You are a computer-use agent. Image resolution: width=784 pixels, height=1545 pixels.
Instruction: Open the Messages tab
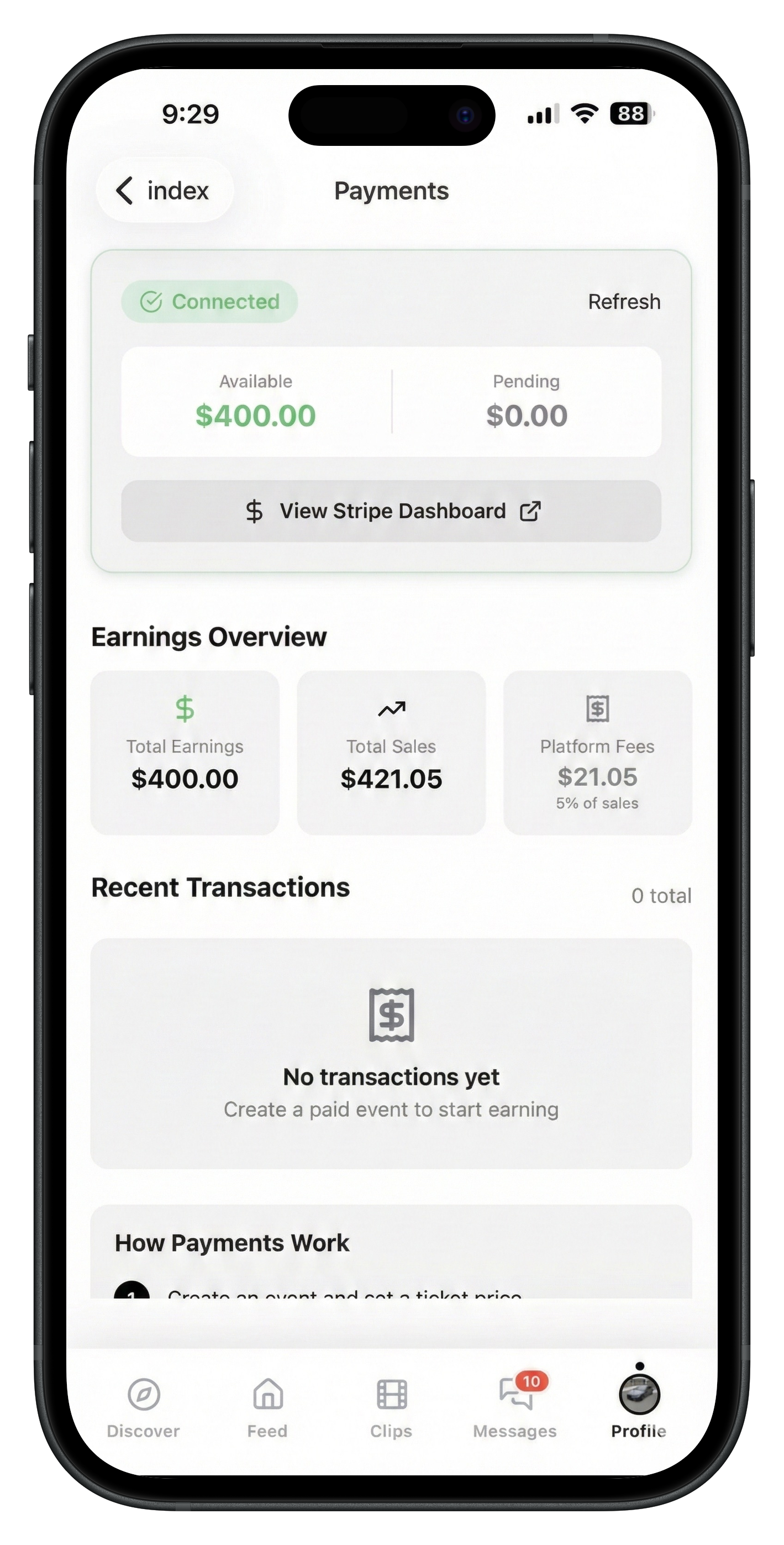(515, 1407)
